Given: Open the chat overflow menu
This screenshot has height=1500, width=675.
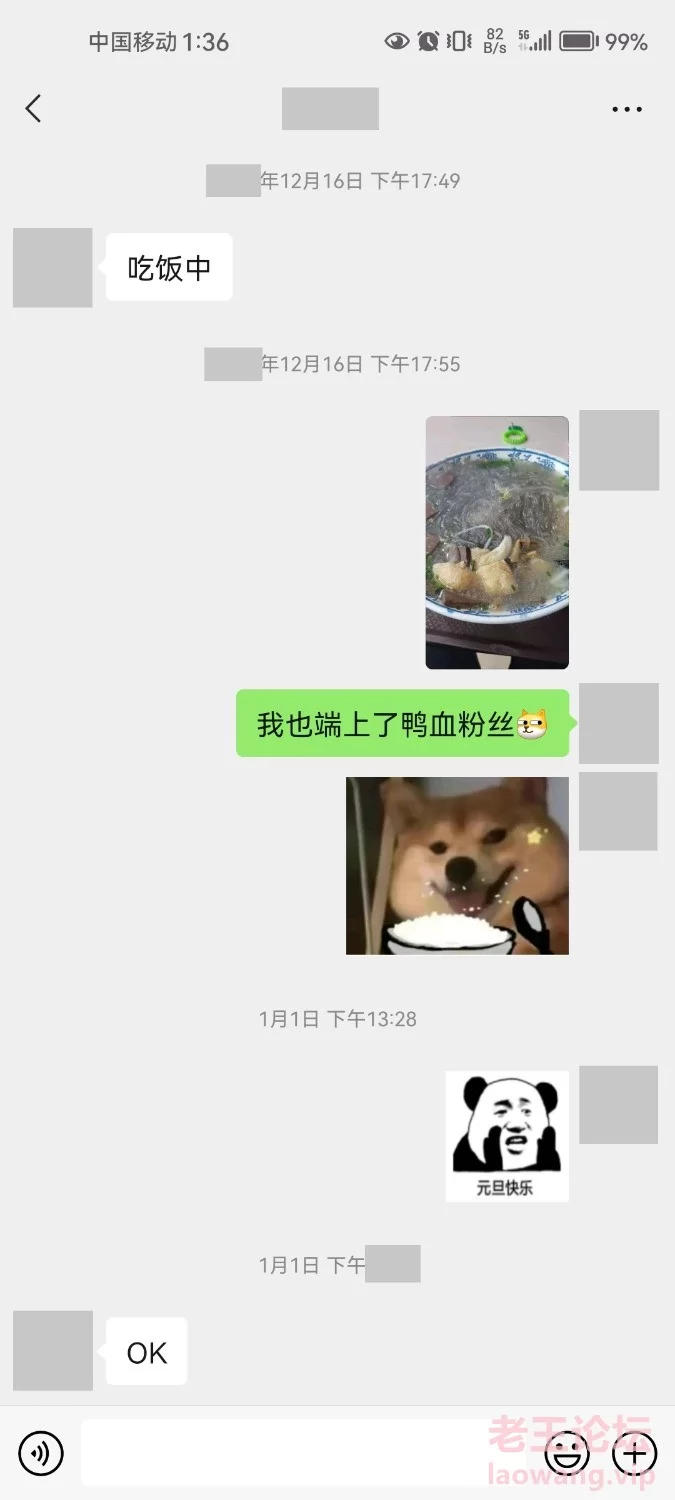Looking at the screenshot, I should point(627,109).
